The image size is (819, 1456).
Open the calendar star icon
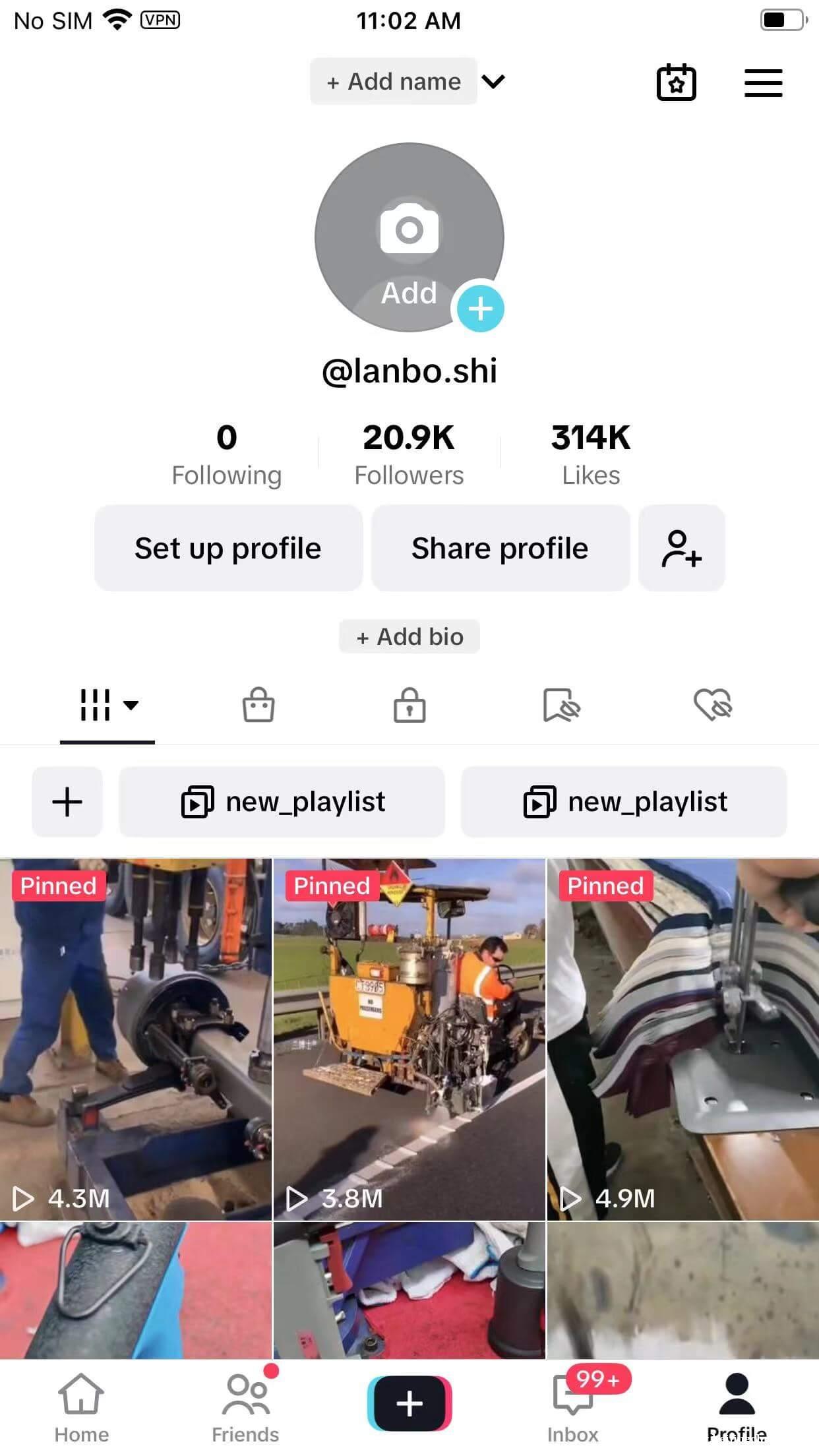[676, 82]
